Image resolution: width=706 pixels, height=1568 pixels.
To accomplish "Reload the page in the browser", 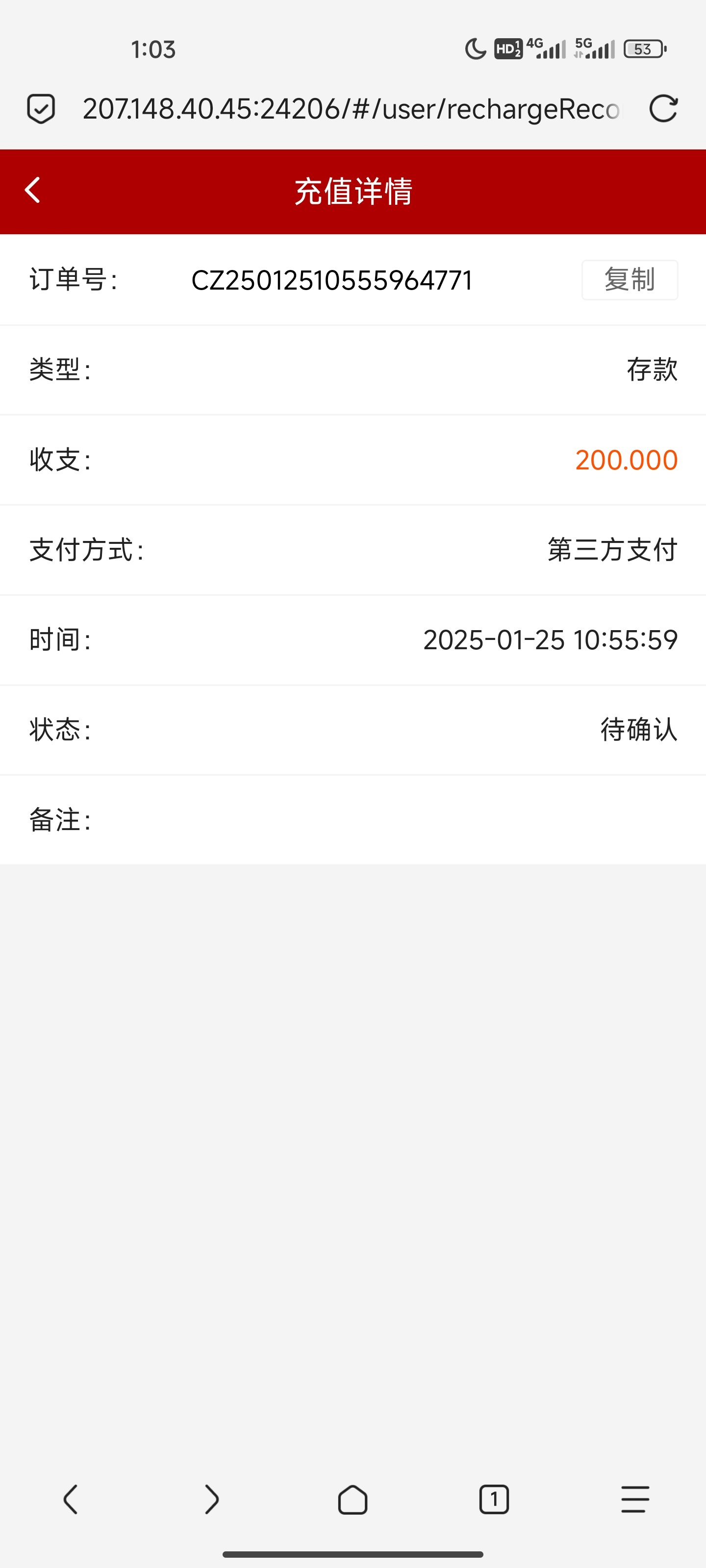I will click(x=663, y=110).
